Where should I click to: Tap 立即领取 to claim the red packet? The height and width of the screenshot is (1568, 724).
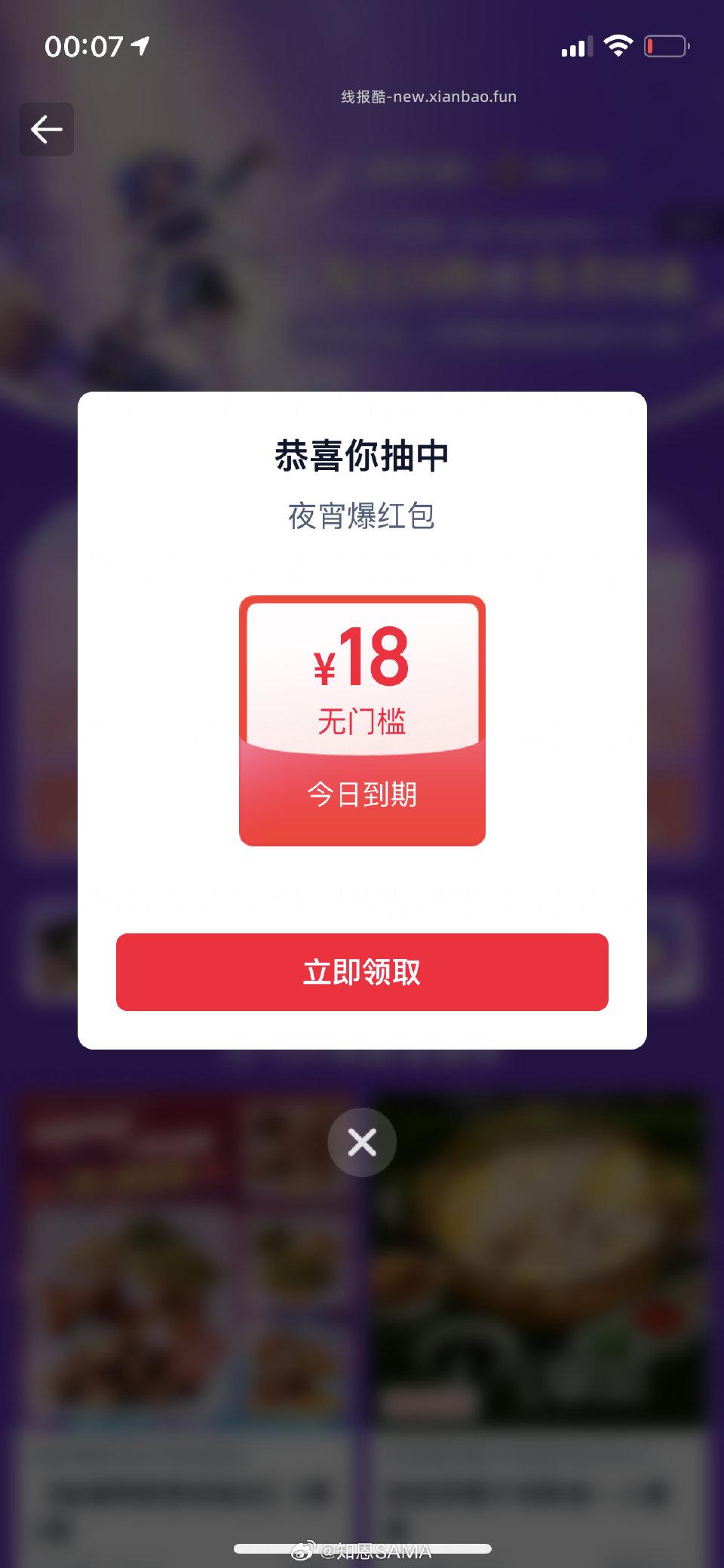coord(361,973)
